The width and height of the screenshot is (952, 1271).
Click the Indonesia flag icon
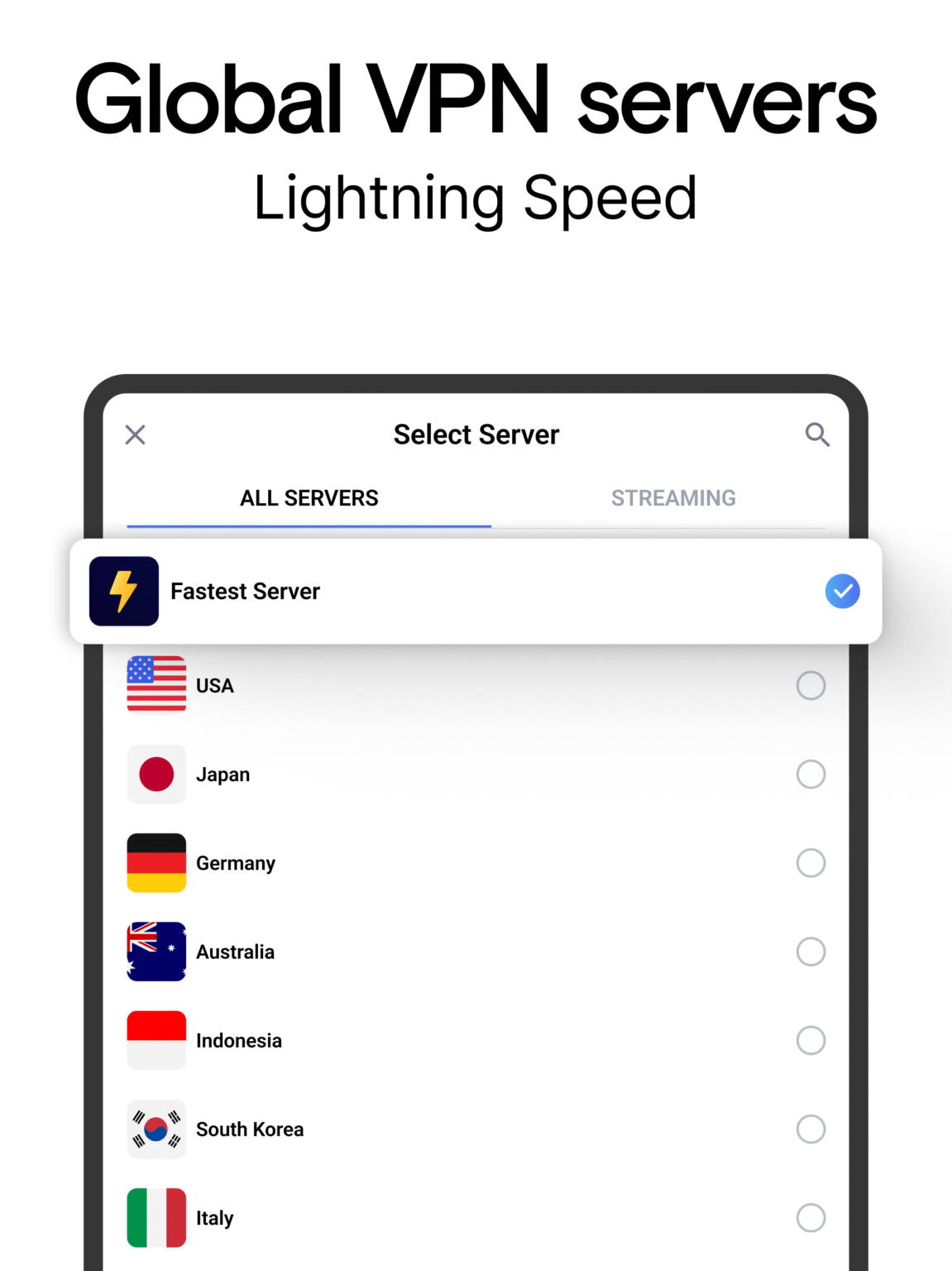click(155, 1040)
